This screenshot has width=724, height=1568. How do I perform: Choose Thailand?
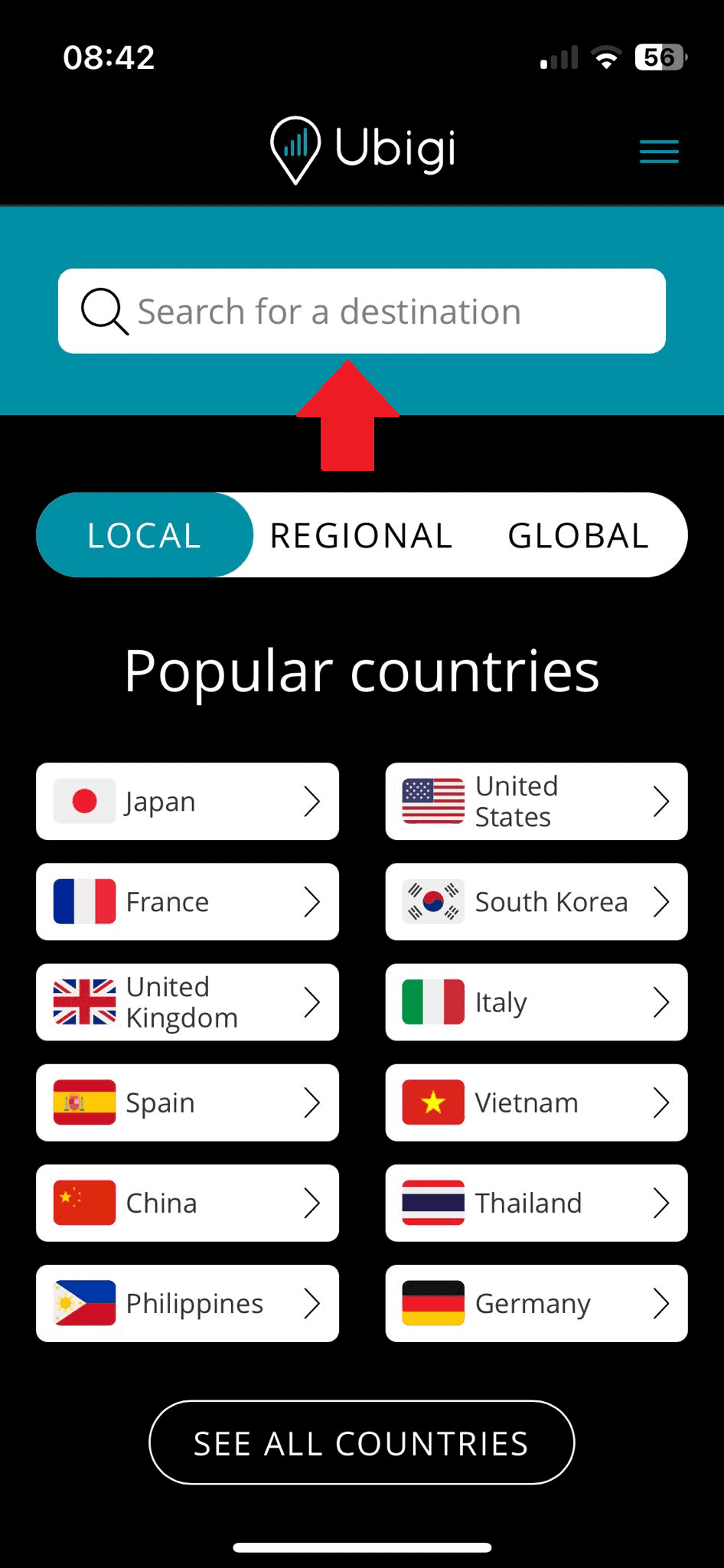[536, 1203]
